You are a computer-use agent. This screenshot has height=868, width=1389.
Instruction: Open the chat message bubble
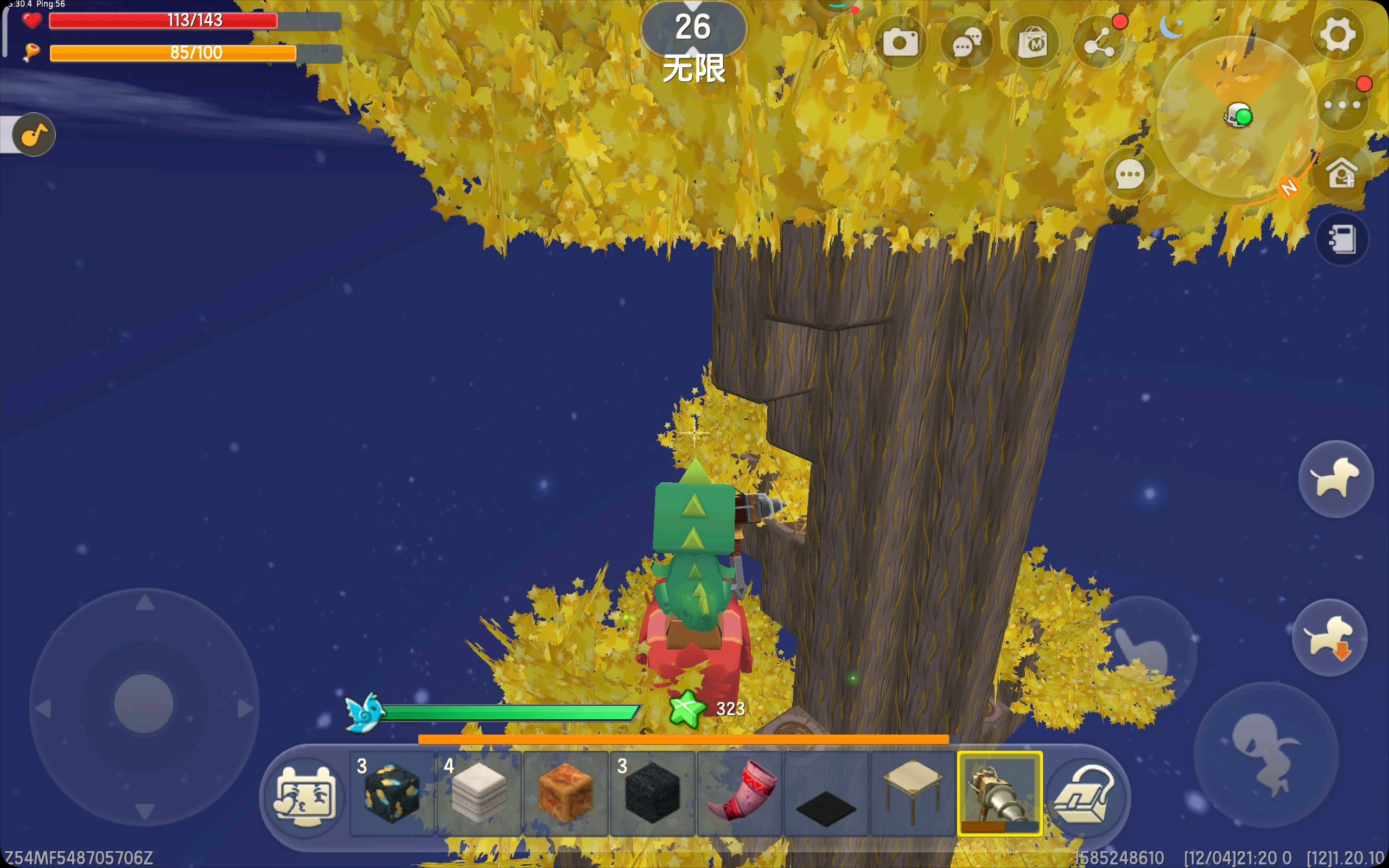point(1130,175)
